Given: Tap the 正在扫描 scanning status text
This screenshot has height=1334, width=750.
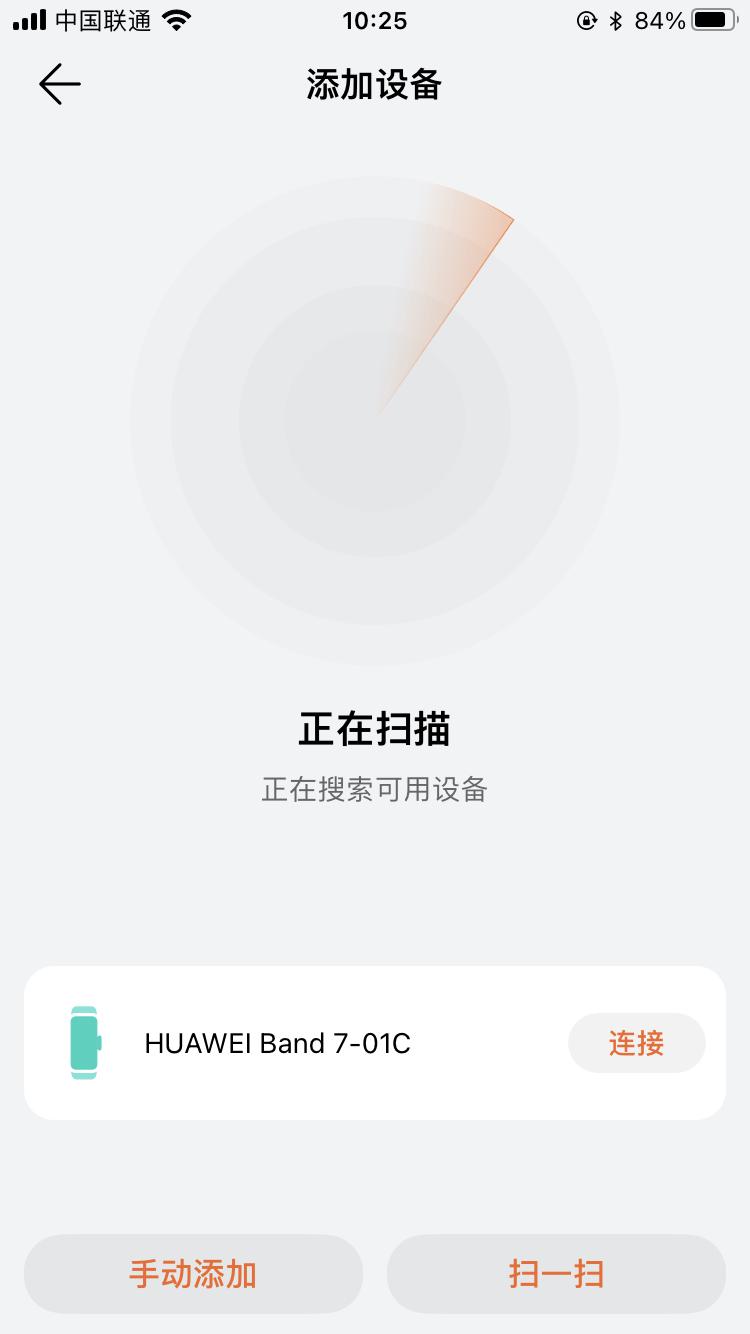Looking at the screenshot, I should click(x=375, y=730).
